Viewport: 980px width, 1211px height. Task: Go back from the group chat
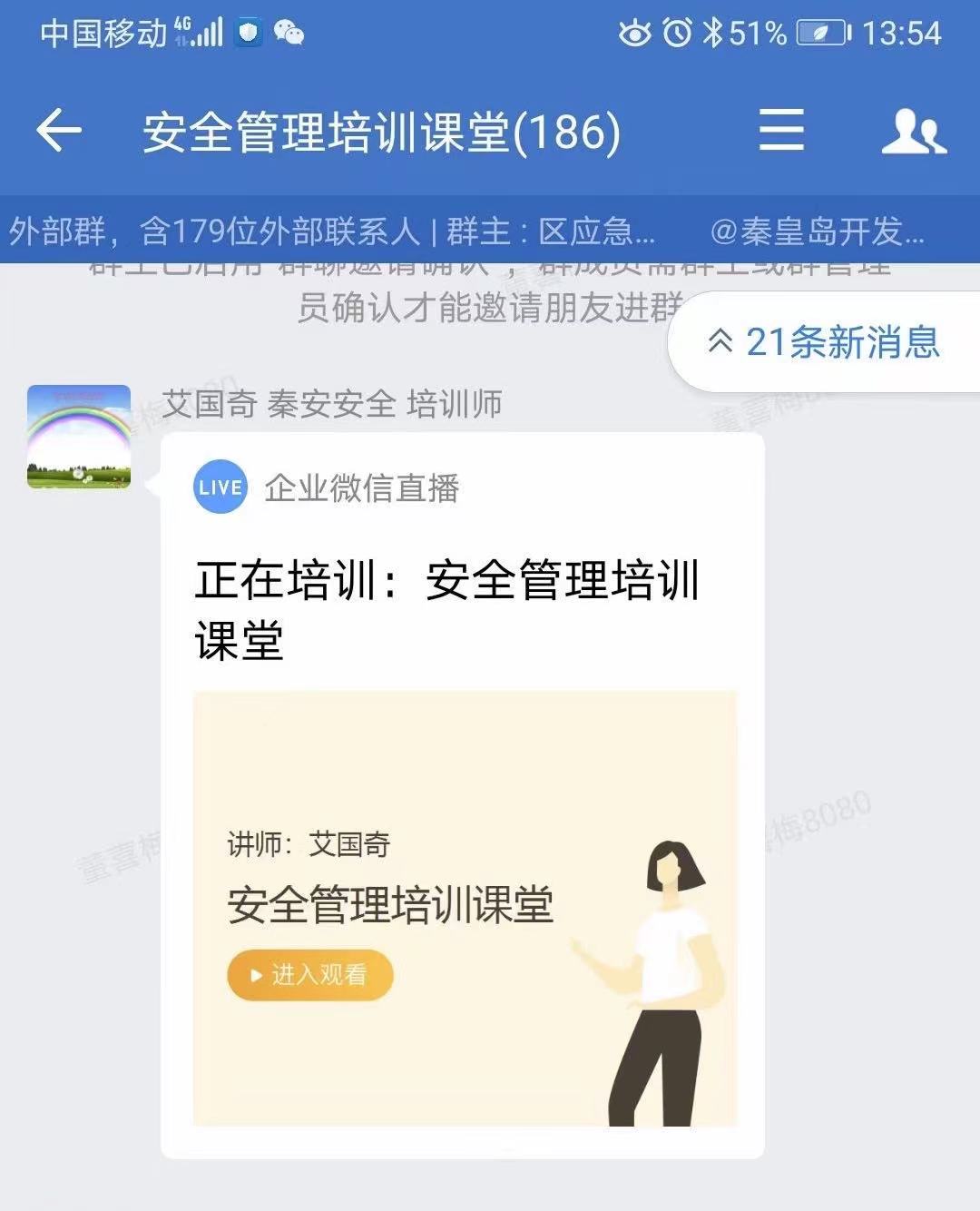click(59, 131)
